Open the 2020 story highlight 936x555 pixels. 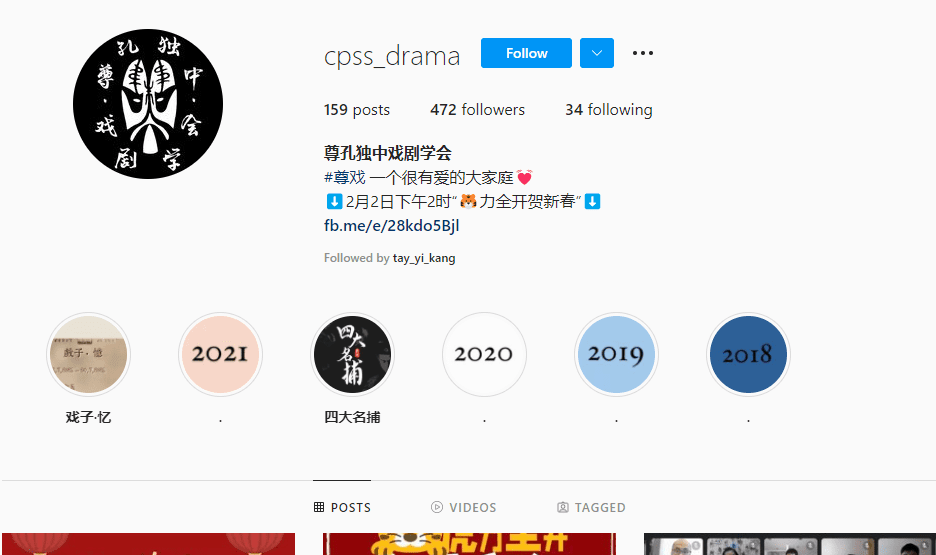click(x=484, y=355)
